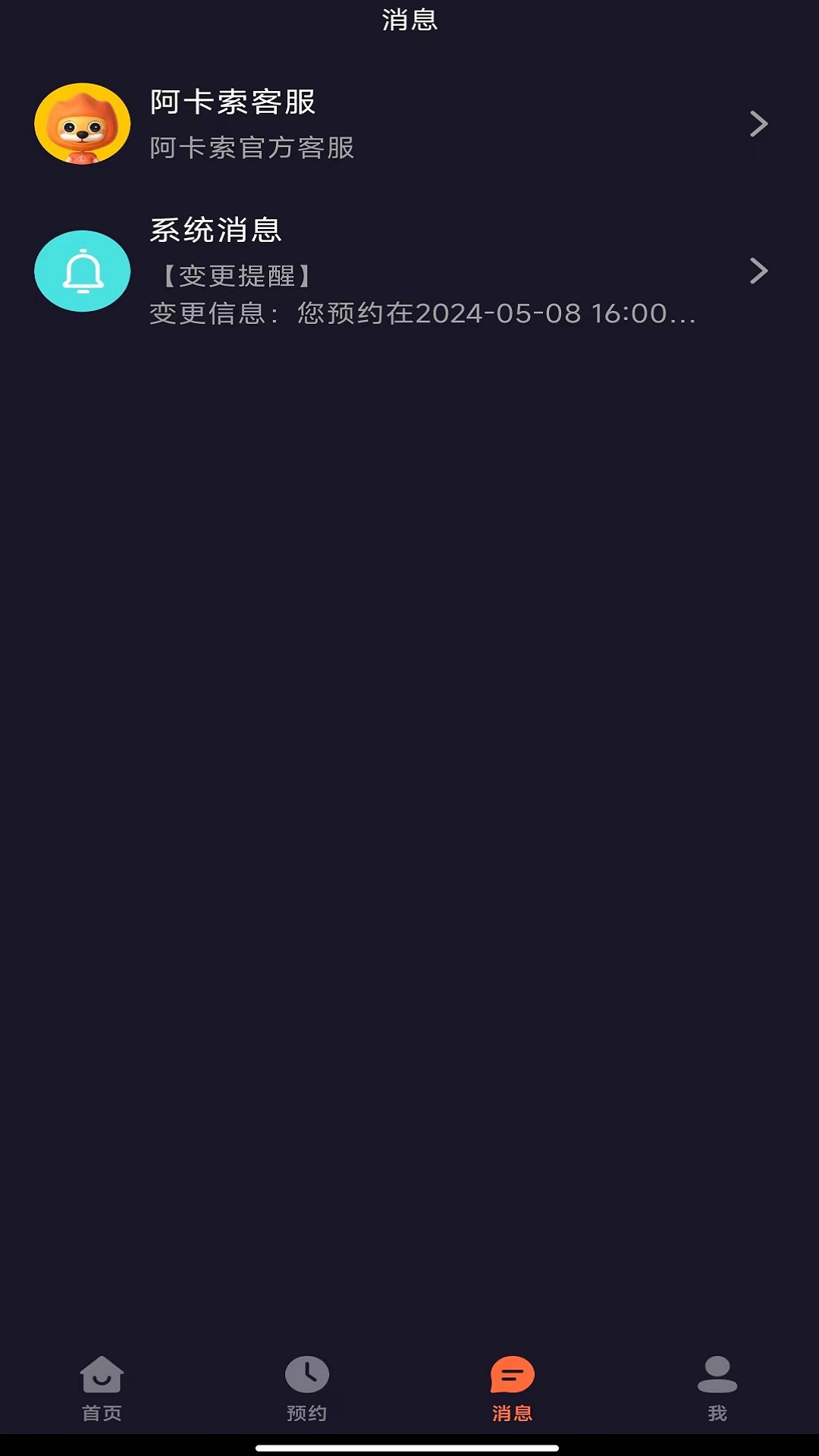
Task: Select the 消息 messages tab
Action: click(x=512, y=1388)
